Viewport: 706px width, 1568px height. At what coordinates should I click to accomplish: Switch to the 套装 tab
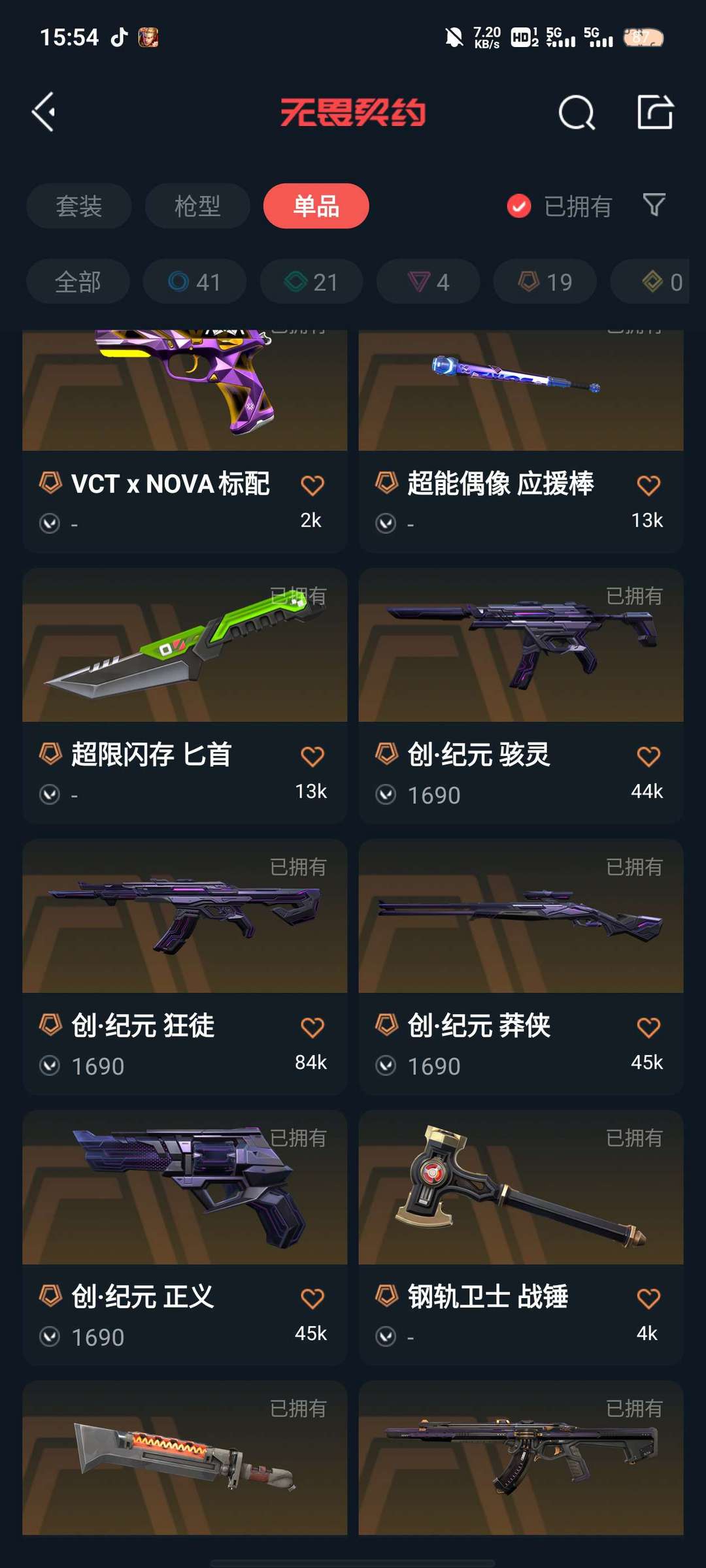(x=79, y=206)
